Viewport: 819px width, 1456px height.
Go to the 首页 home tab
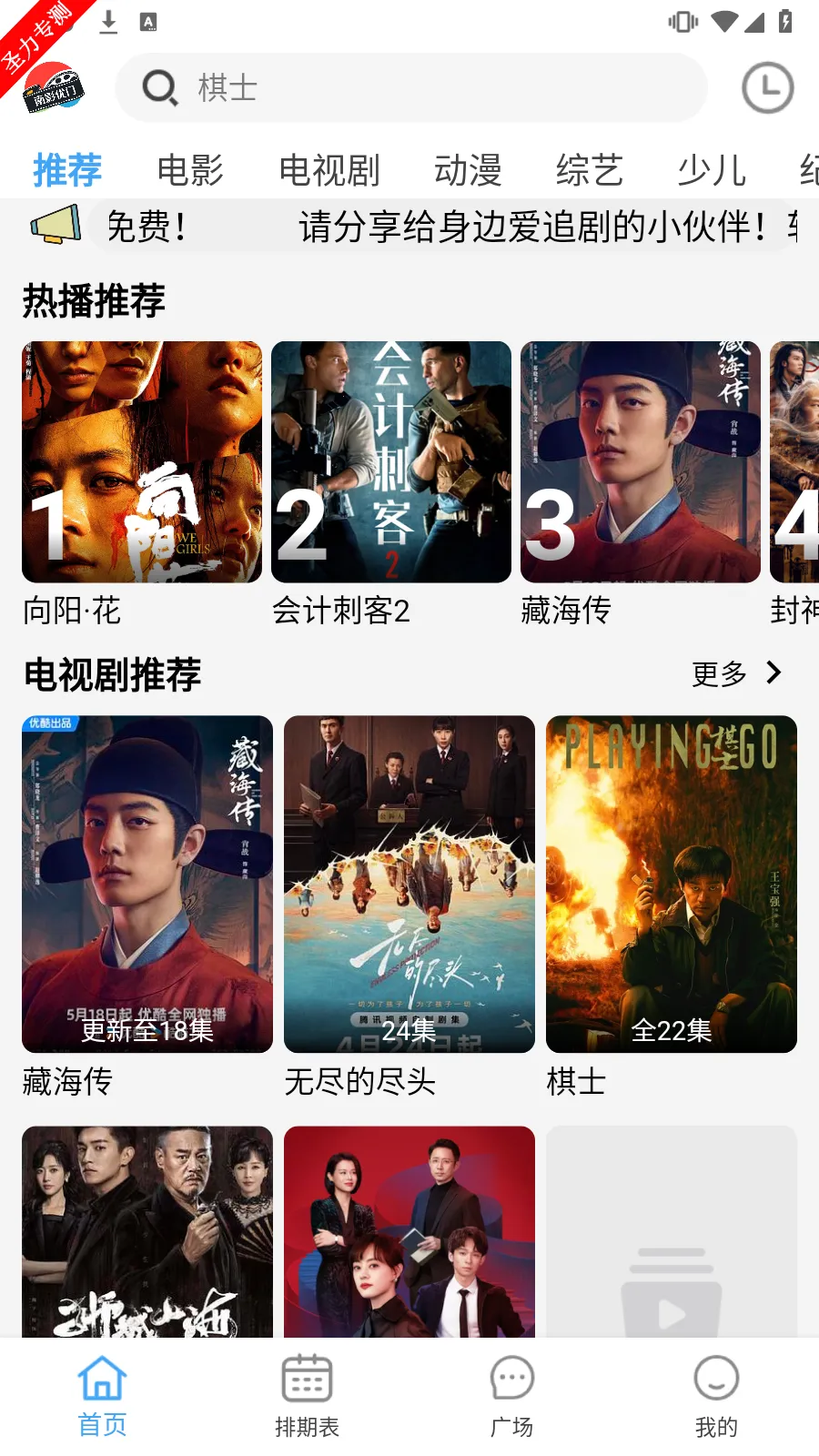click(102, 1396)
